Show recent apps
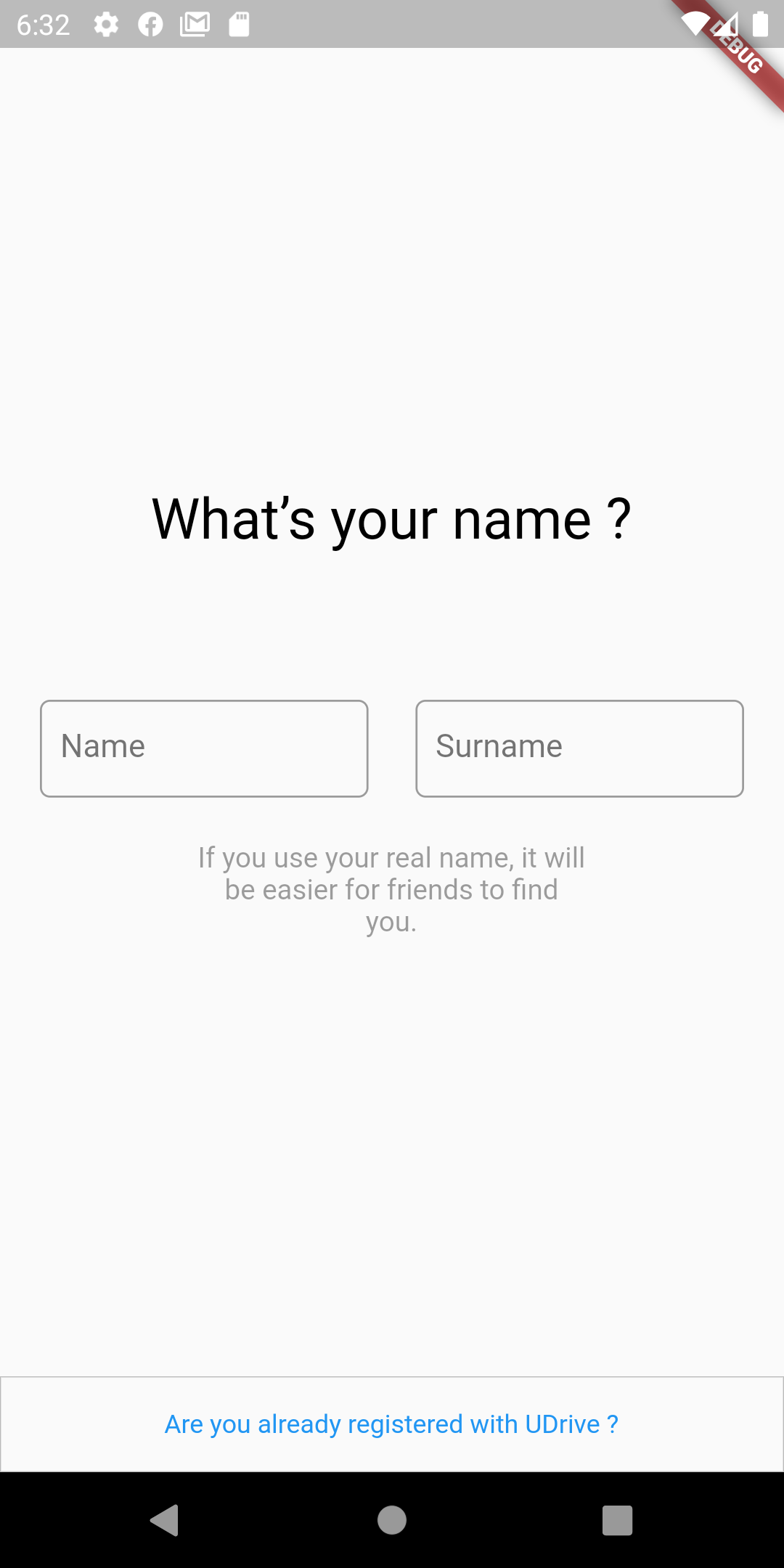Viewport: 784px width, 1568px height. [x=617, y=1520]
